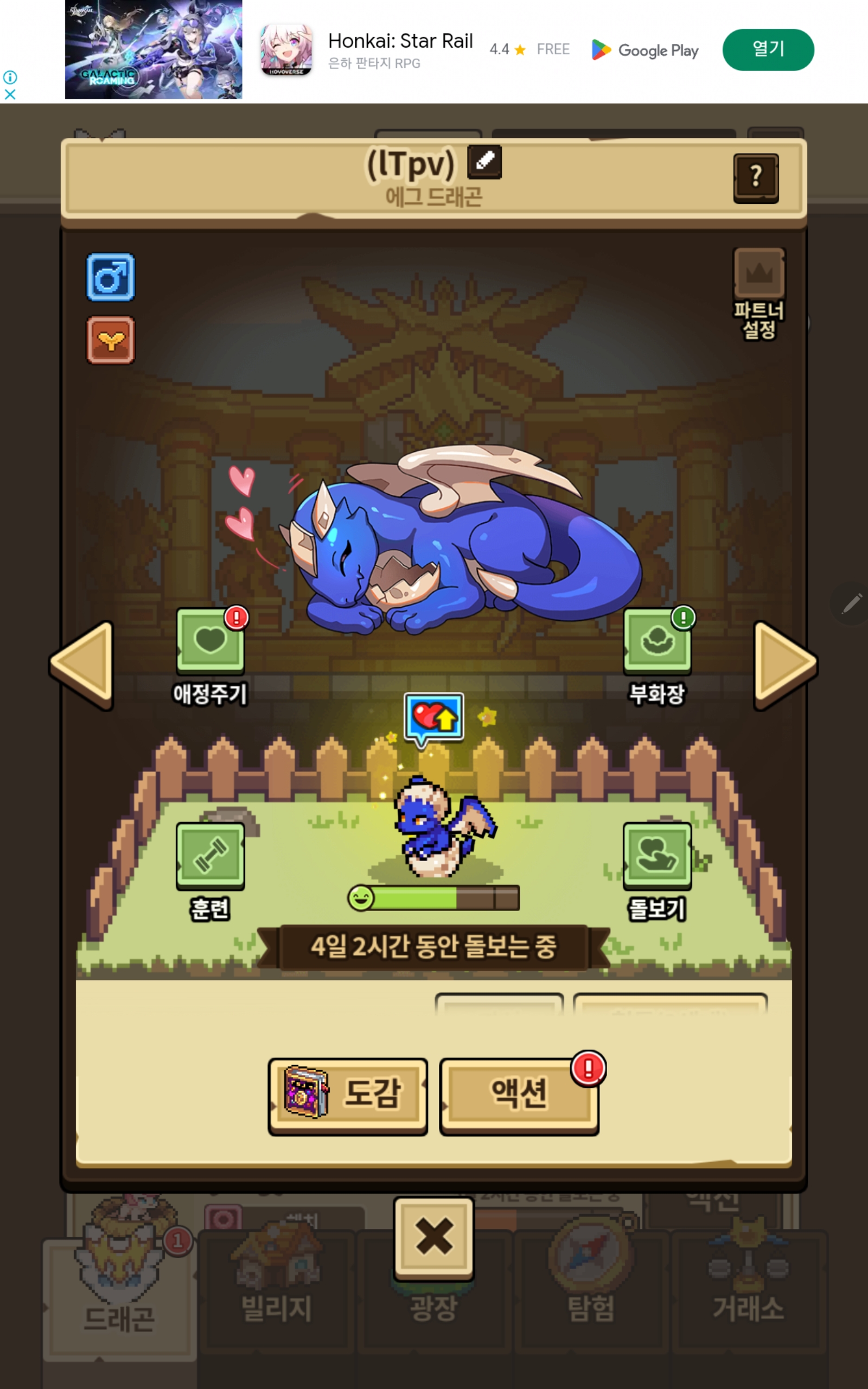Tap the orange wing type icon

tap(111, 340)
